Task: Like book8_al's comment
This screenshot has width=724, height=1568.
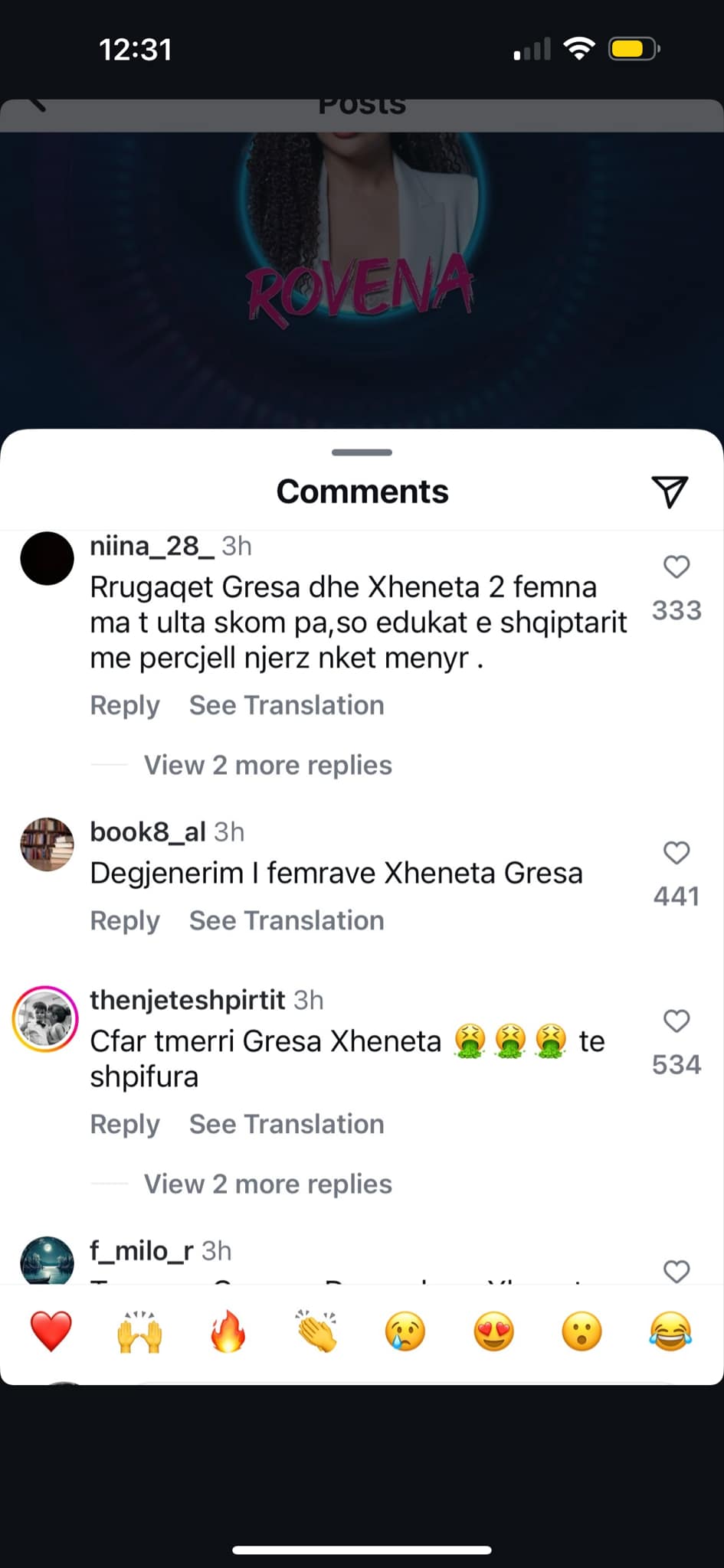Action: 676,853
